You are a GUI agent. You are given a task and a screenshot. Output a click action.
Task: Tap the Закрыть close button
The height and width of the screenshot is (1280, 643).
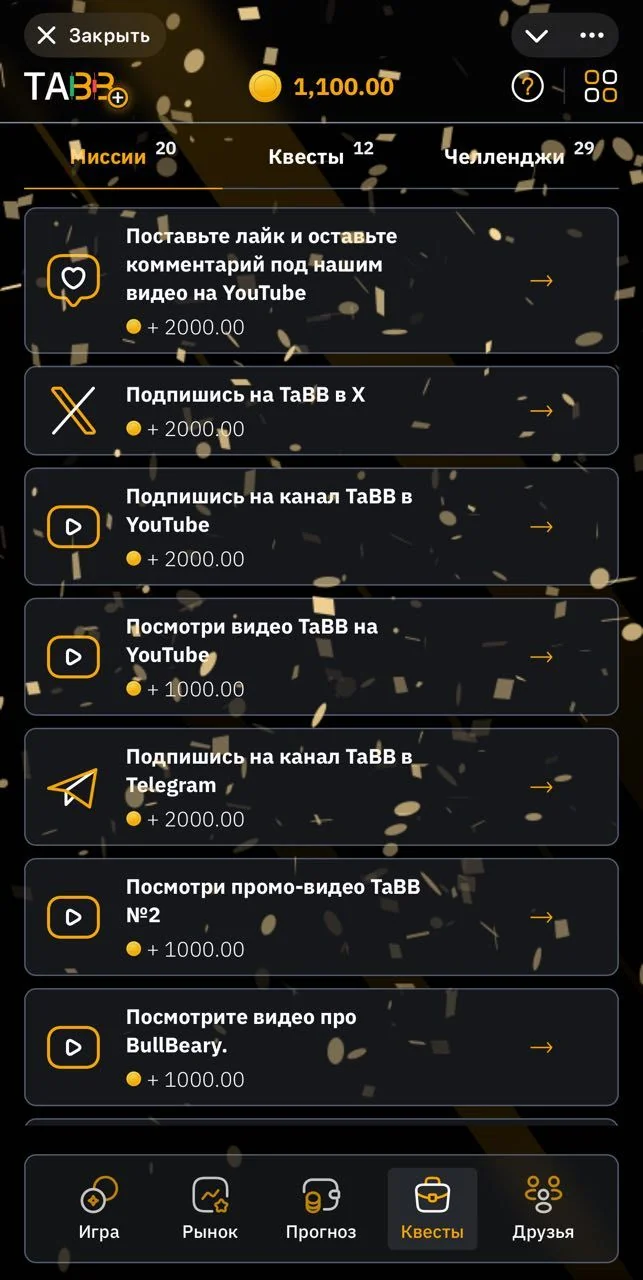click(x=94, y=36)
